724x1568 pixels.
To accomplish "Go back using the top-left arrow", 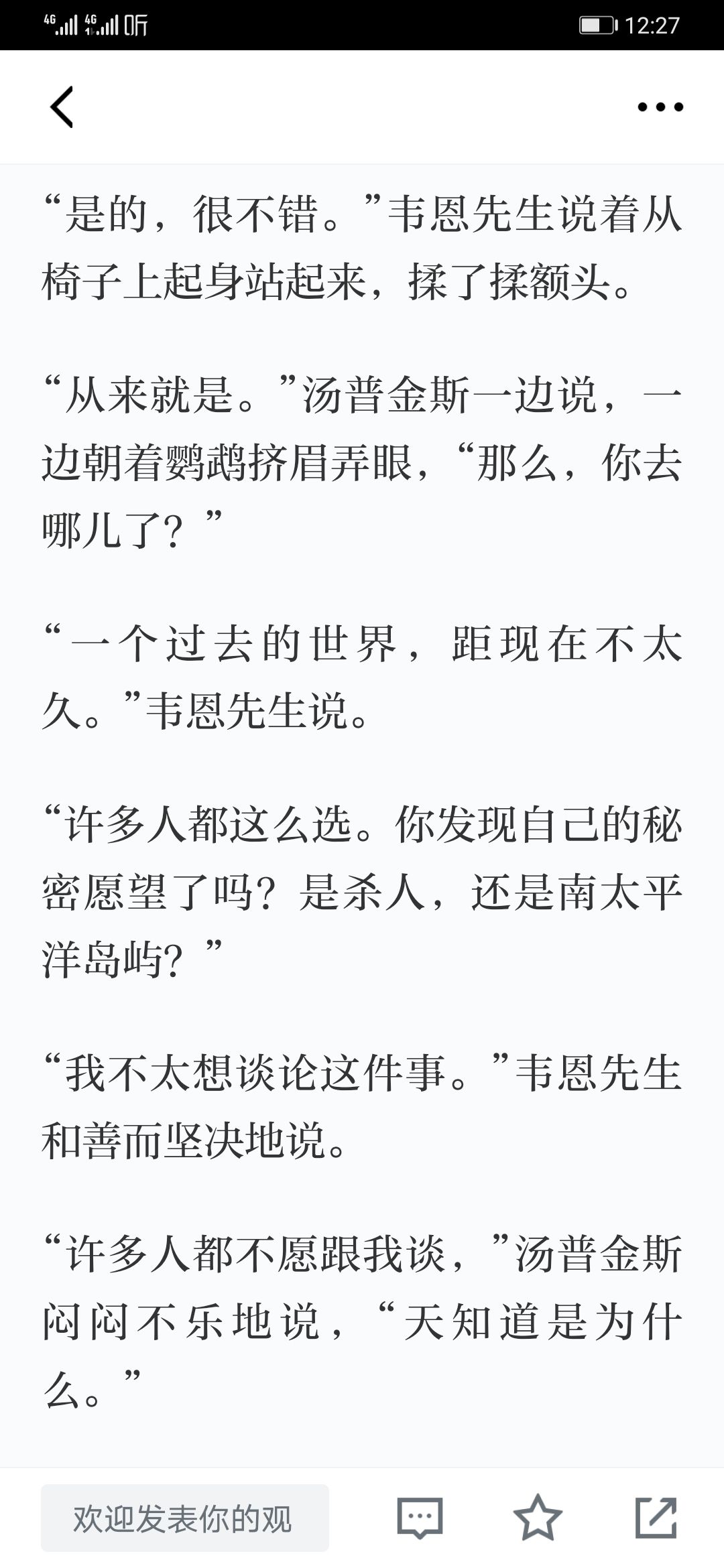I will (x=62, y=107).
